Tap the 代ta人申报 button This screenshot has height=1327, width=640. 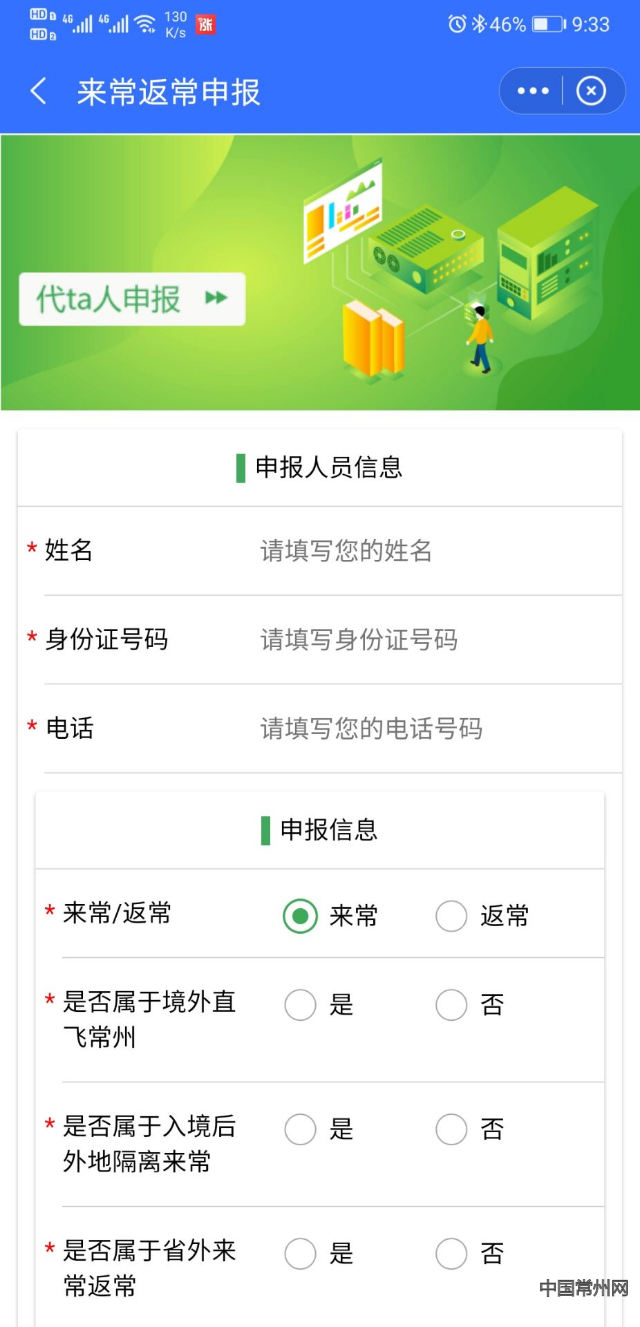[x=132, y=299]
